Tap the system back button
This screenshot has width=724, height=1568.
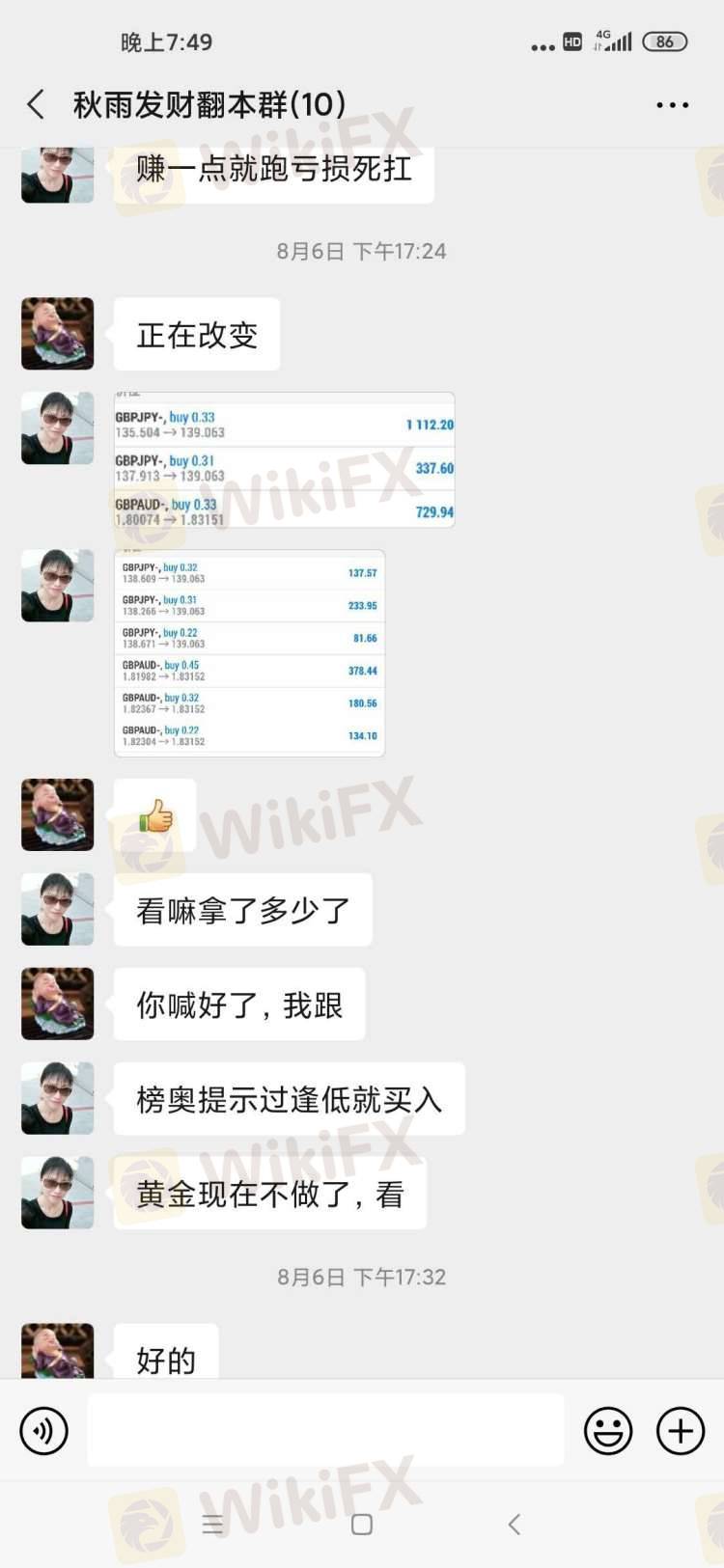(515, 1525)
